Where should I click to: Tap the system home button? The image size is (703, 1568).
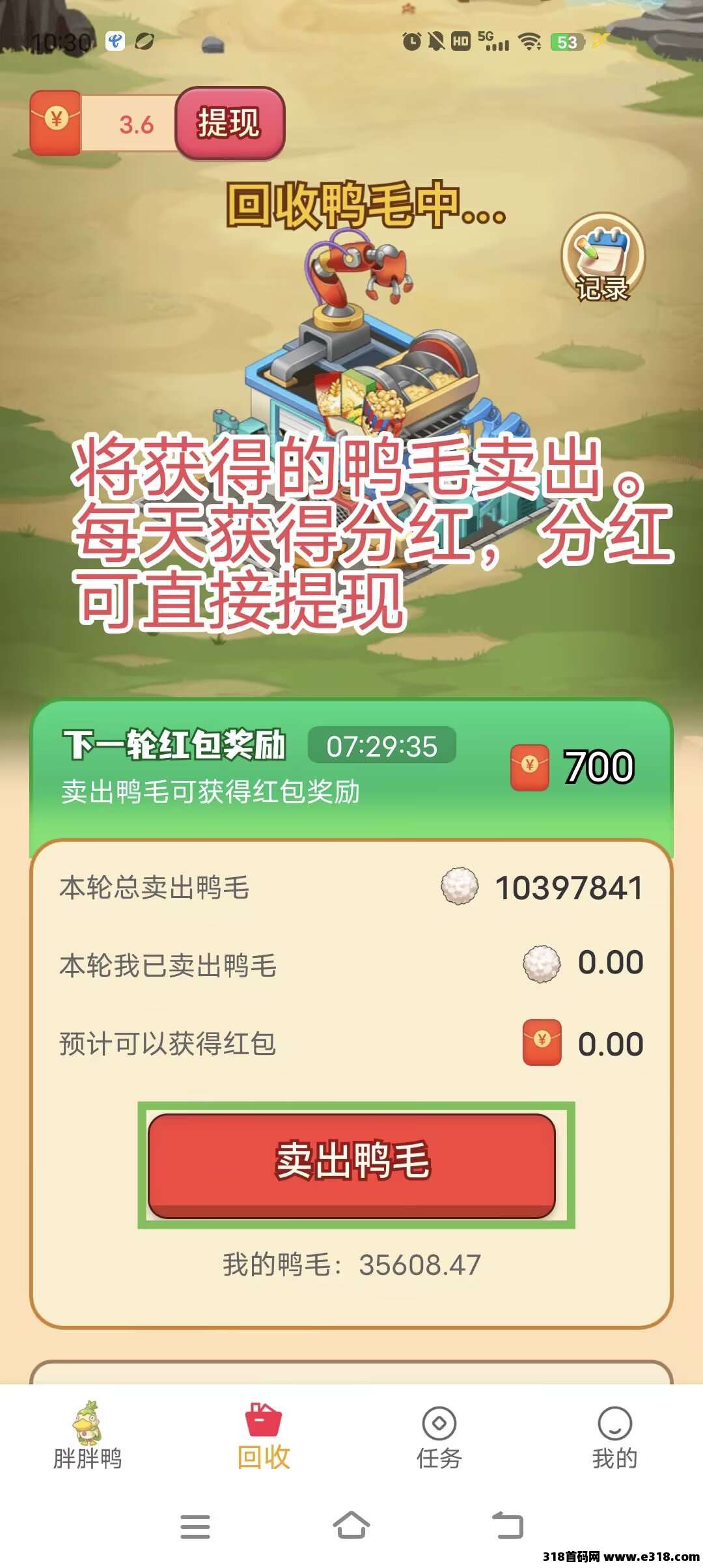pos(351,1525)
